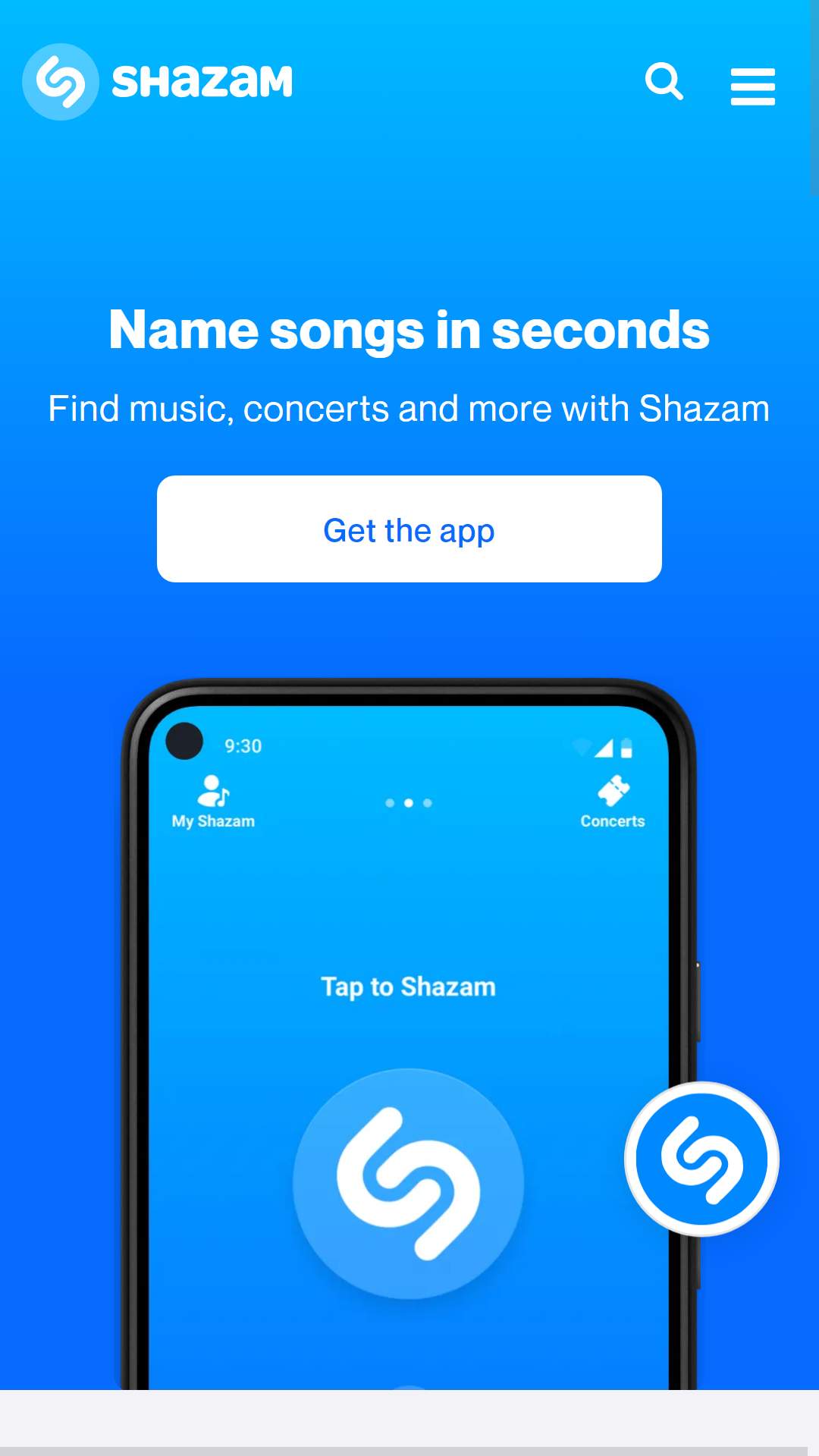Image resolution: width=819 pixels, height=1456 pixels.
Task: Open the hamburger menu
Action: coord(752,86)
